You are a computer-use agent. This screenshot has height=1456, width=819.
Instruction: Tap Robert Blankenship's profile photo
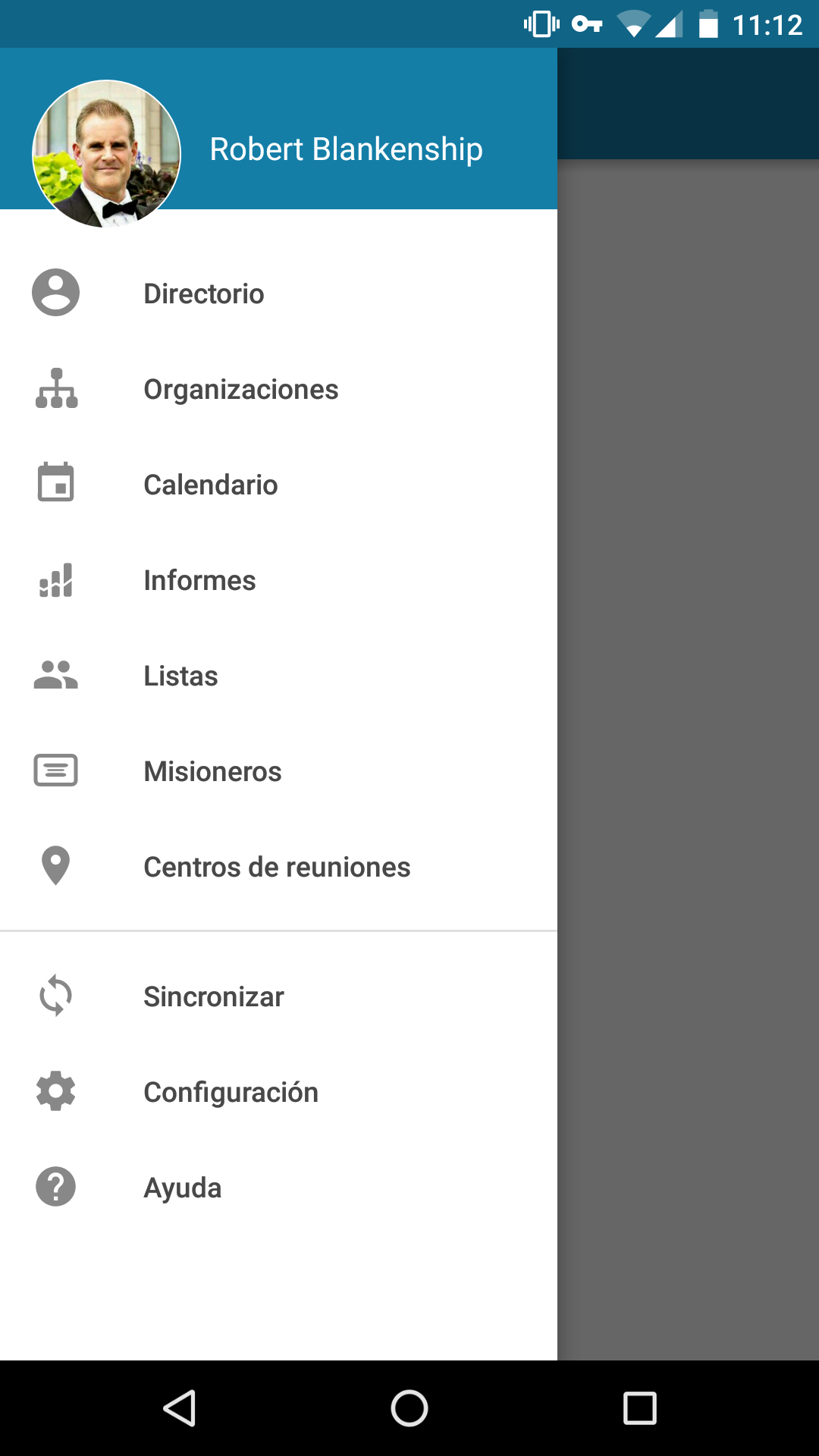click(106, 154)
